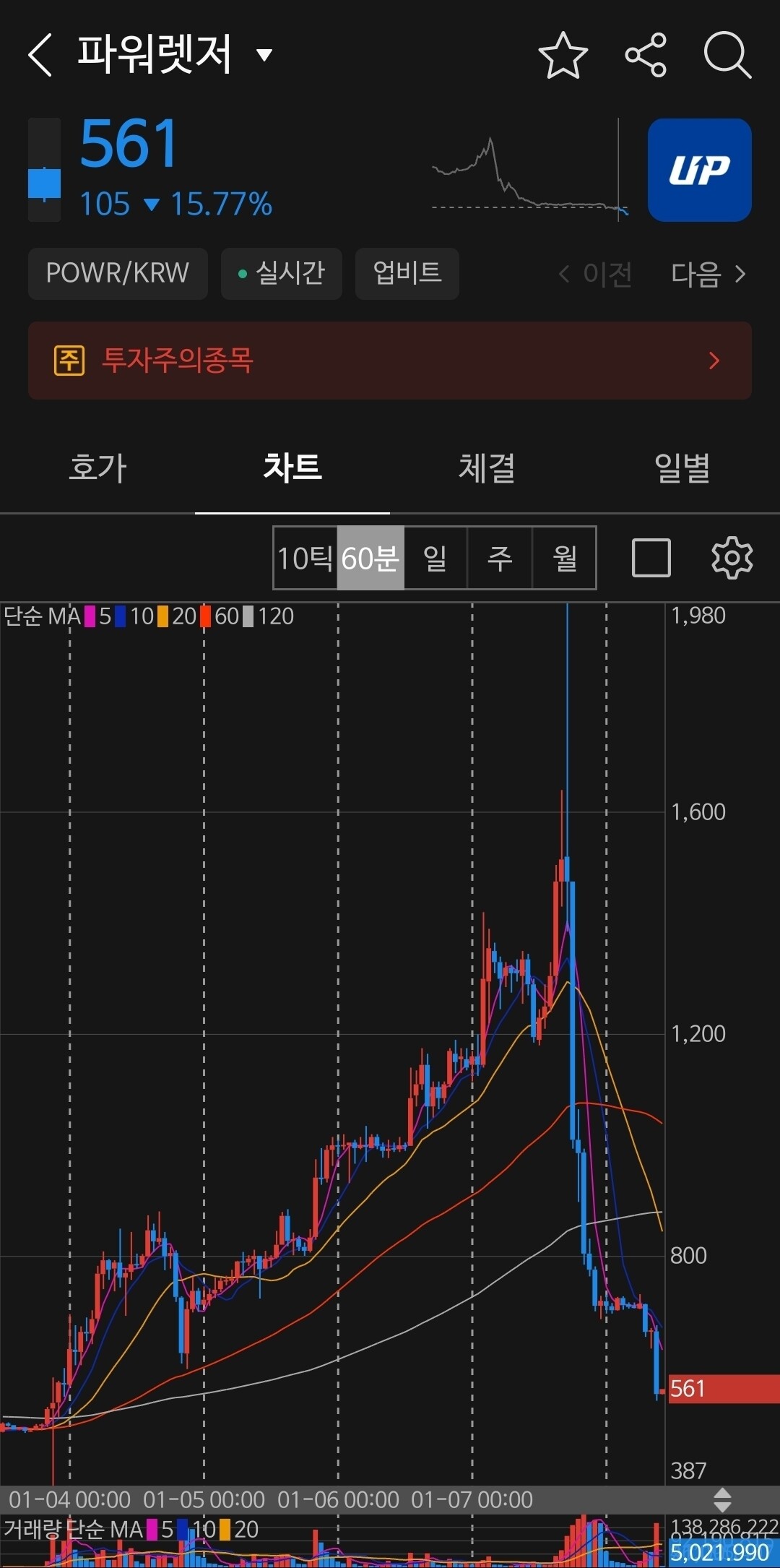This screenshot has height=1568, width=780.
Task: Open chart settings gear
Action: 732,557
